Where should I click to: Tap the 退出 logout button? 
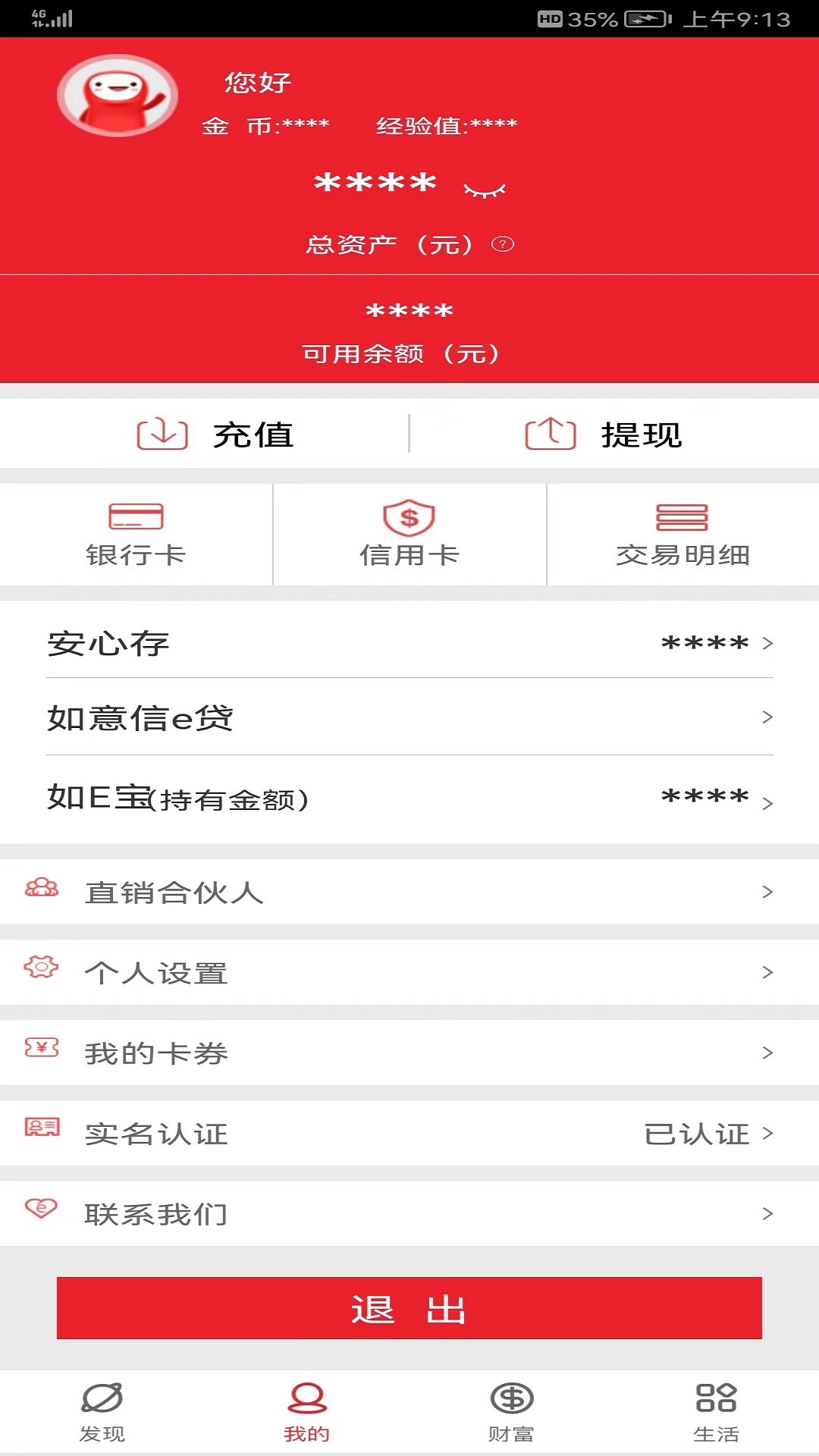click(x=409, y=1308)
